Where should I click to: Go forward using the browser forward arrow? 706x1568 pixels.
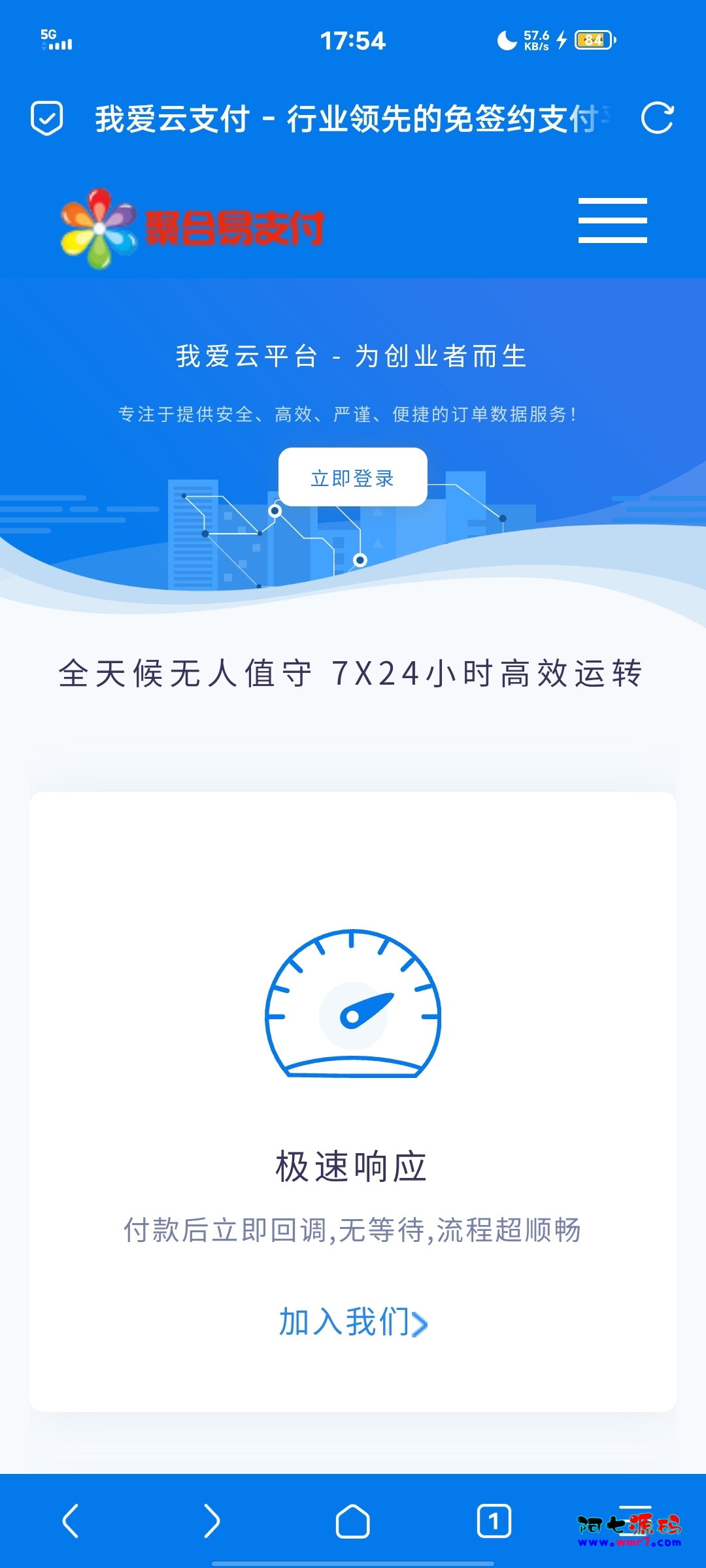coord(212,1521)
